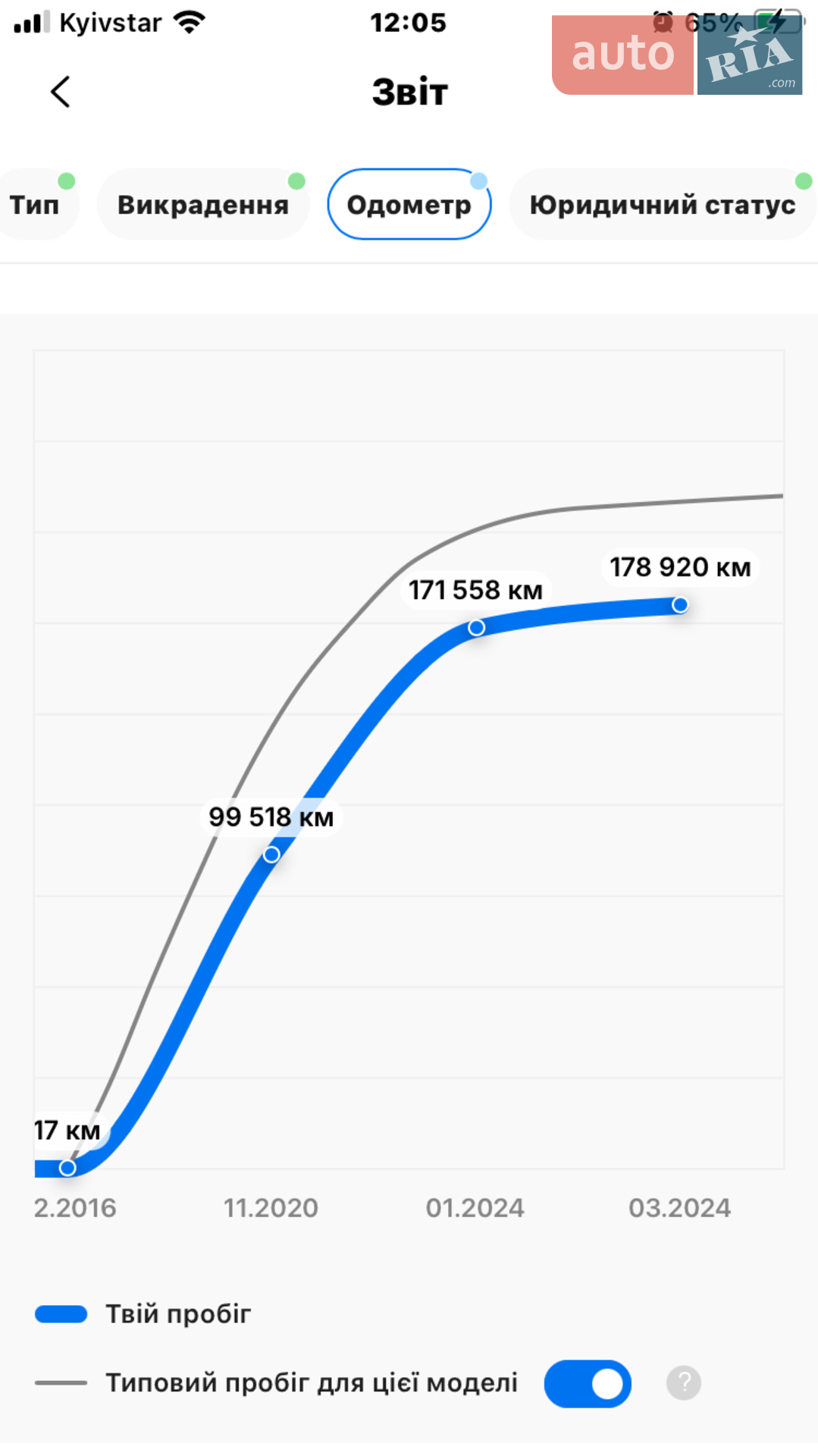Viewport: 818px width, 1456px height.
Task: Open the Викрадення tab
Action: click(203, 205)
